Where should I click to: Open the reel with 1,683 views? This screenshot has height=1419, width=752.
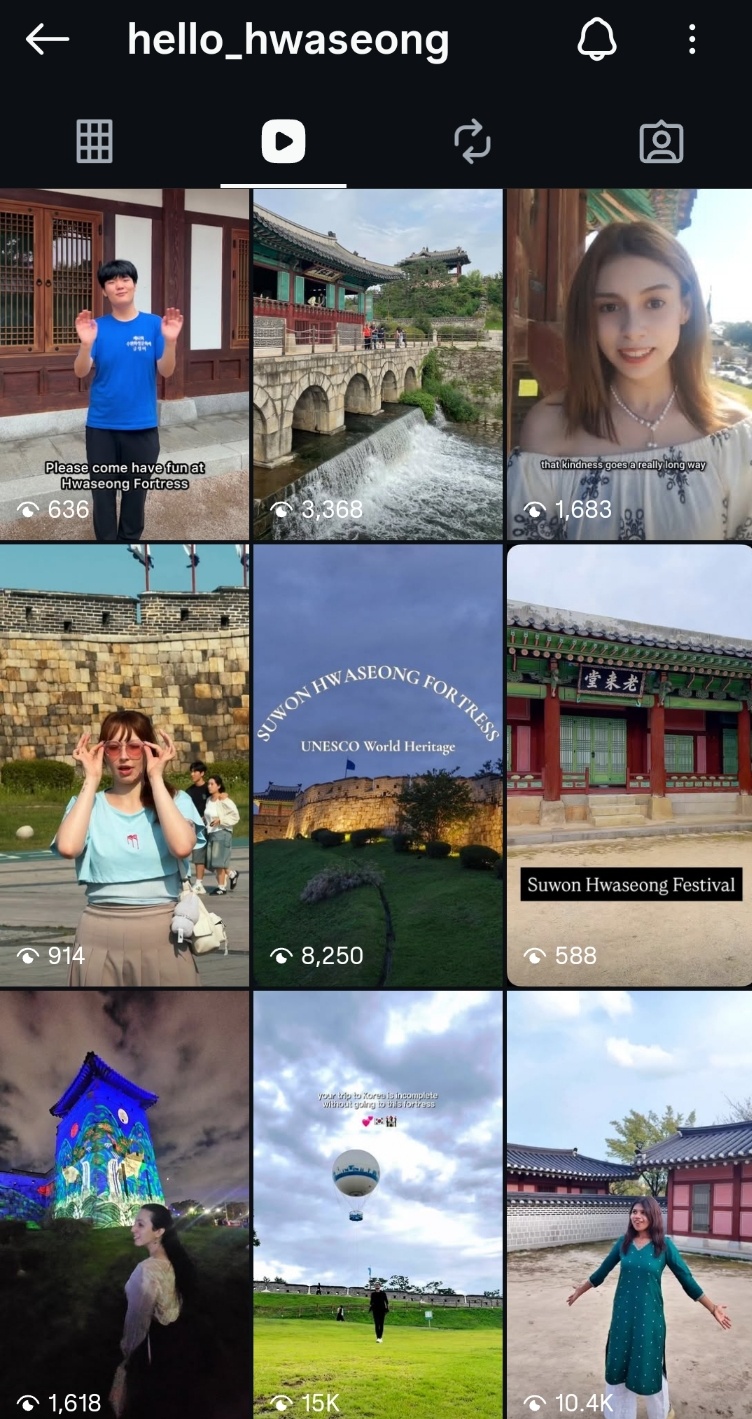coord(629,364)
